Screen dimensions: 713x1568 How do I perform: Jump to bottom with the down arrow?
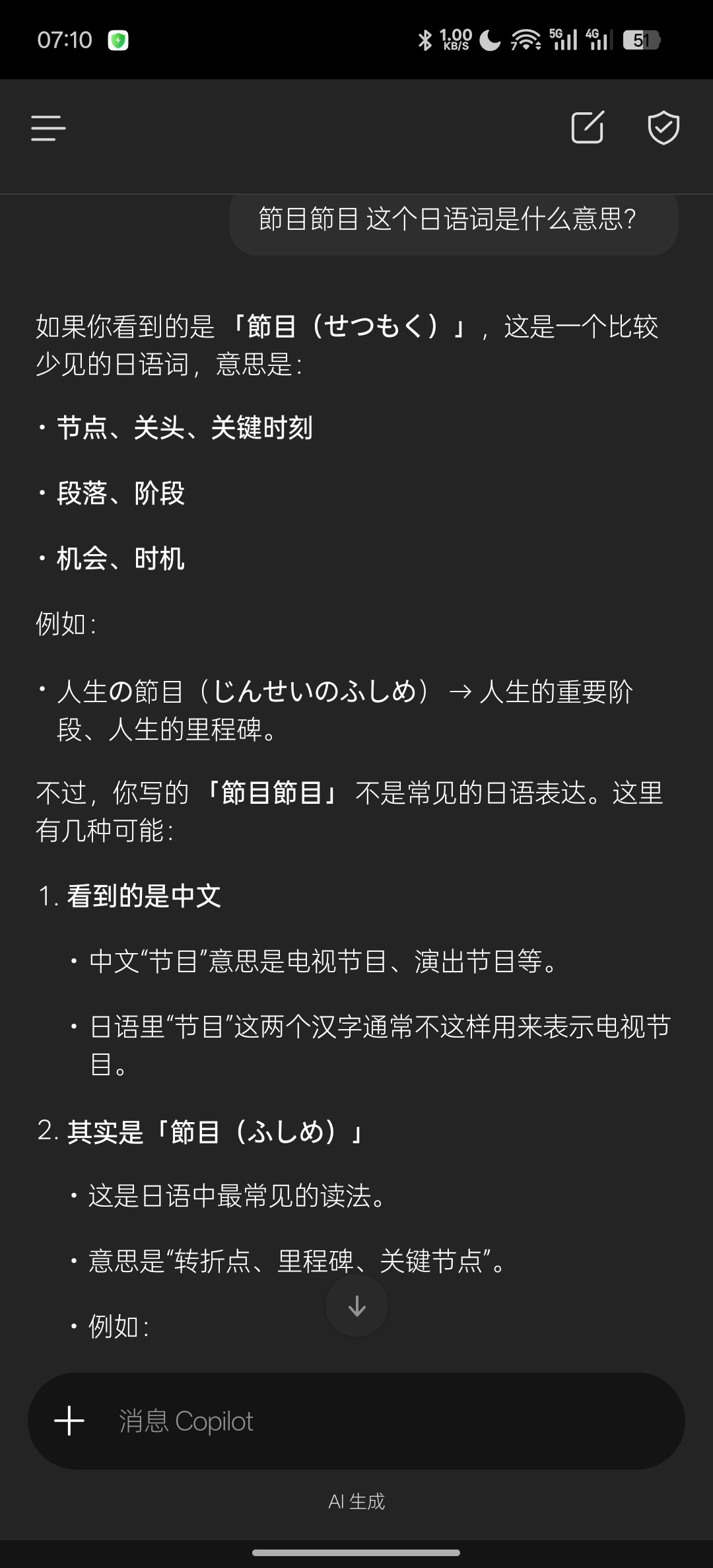(356, 1306)
